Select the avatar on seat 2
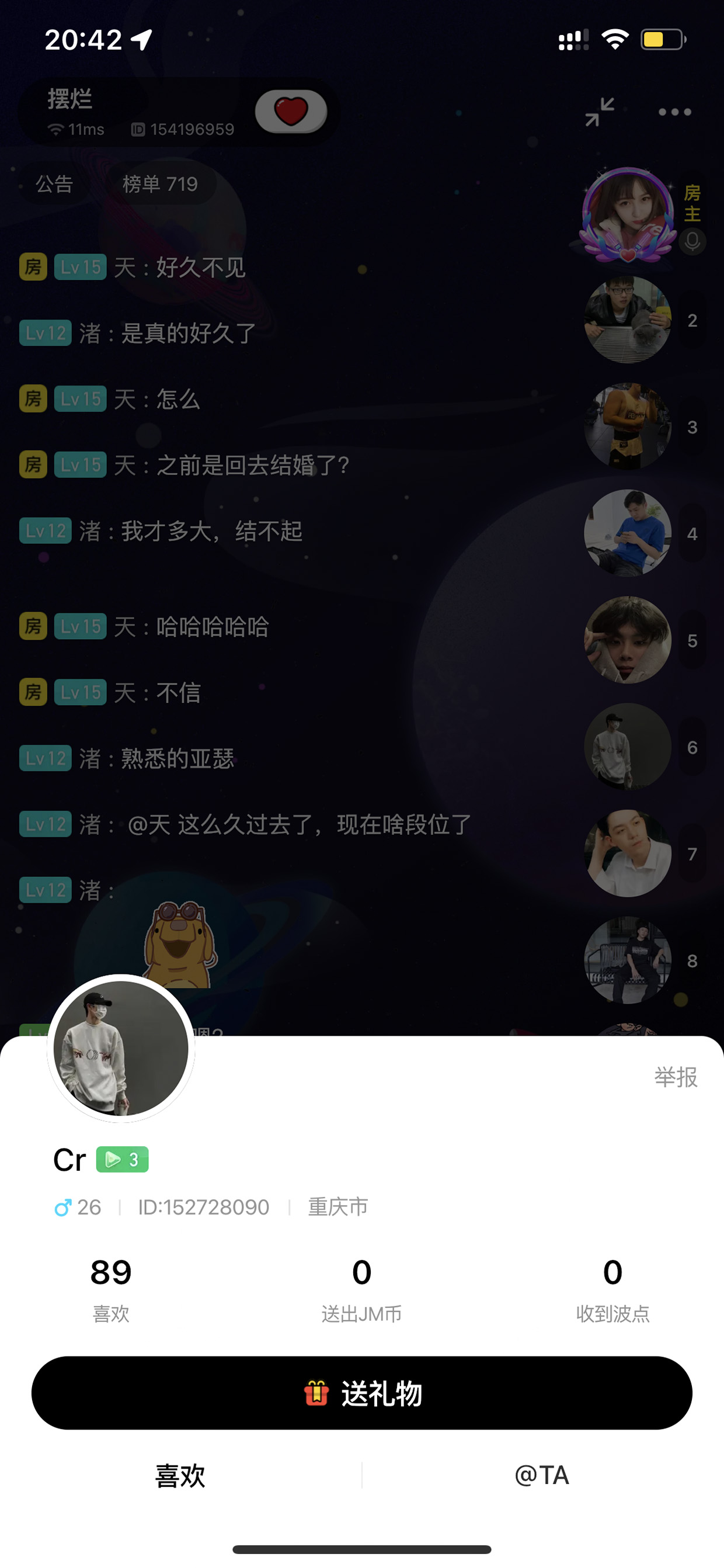The width and height of the screenshot is (724, 1568). click(628, 320)
